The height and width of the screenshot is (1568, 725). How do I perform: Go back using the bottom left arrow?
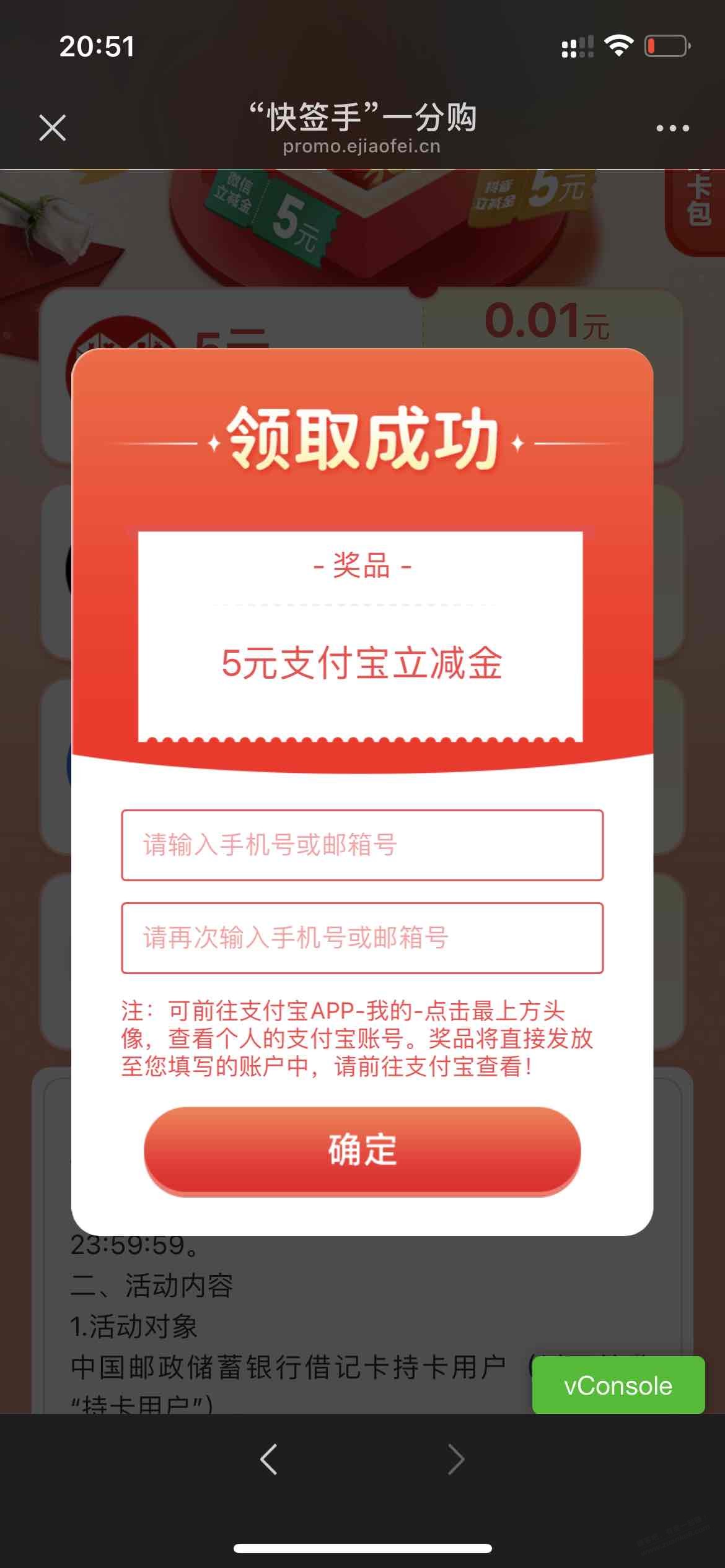(269, 1460)
